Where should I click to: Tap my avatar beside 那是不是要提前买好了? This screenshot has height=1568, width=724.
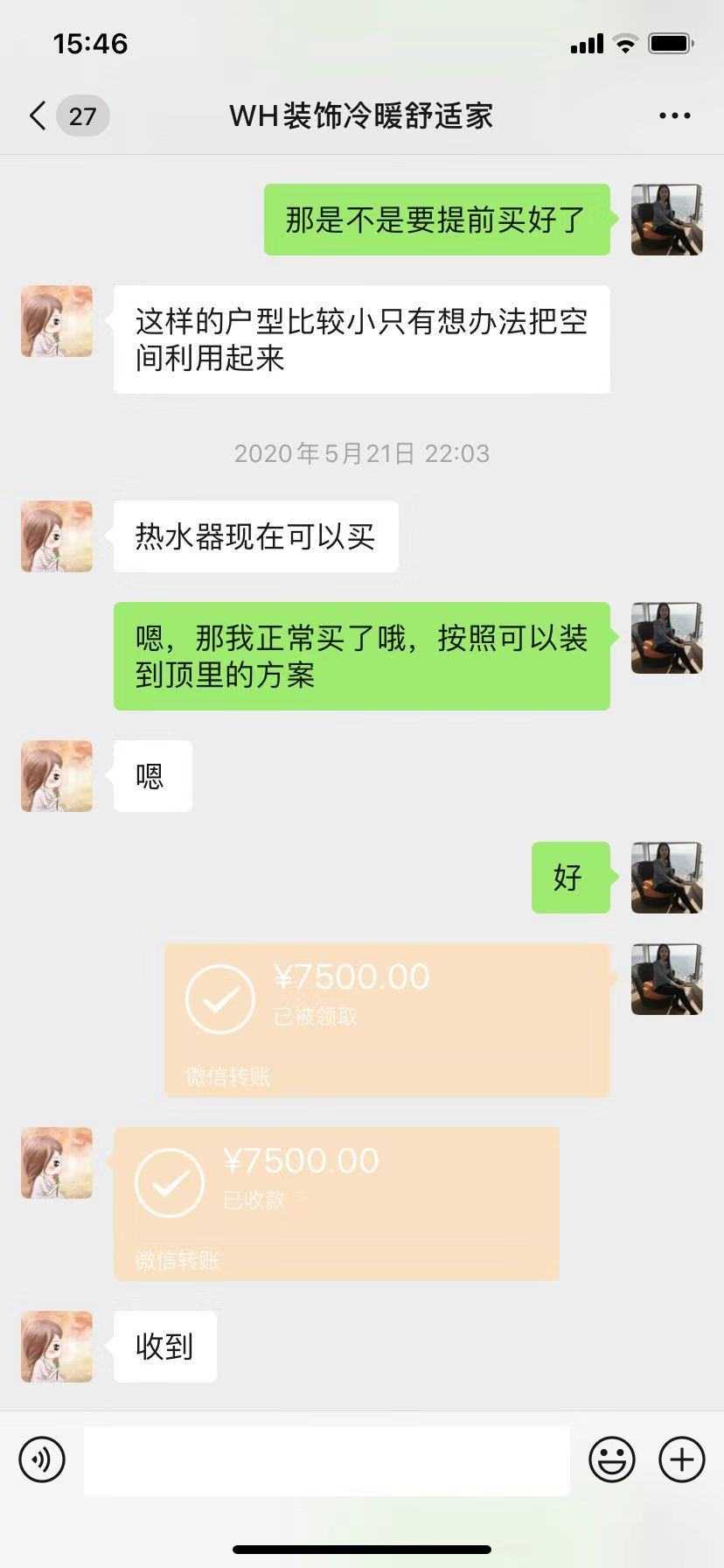(x=666, y=220)
